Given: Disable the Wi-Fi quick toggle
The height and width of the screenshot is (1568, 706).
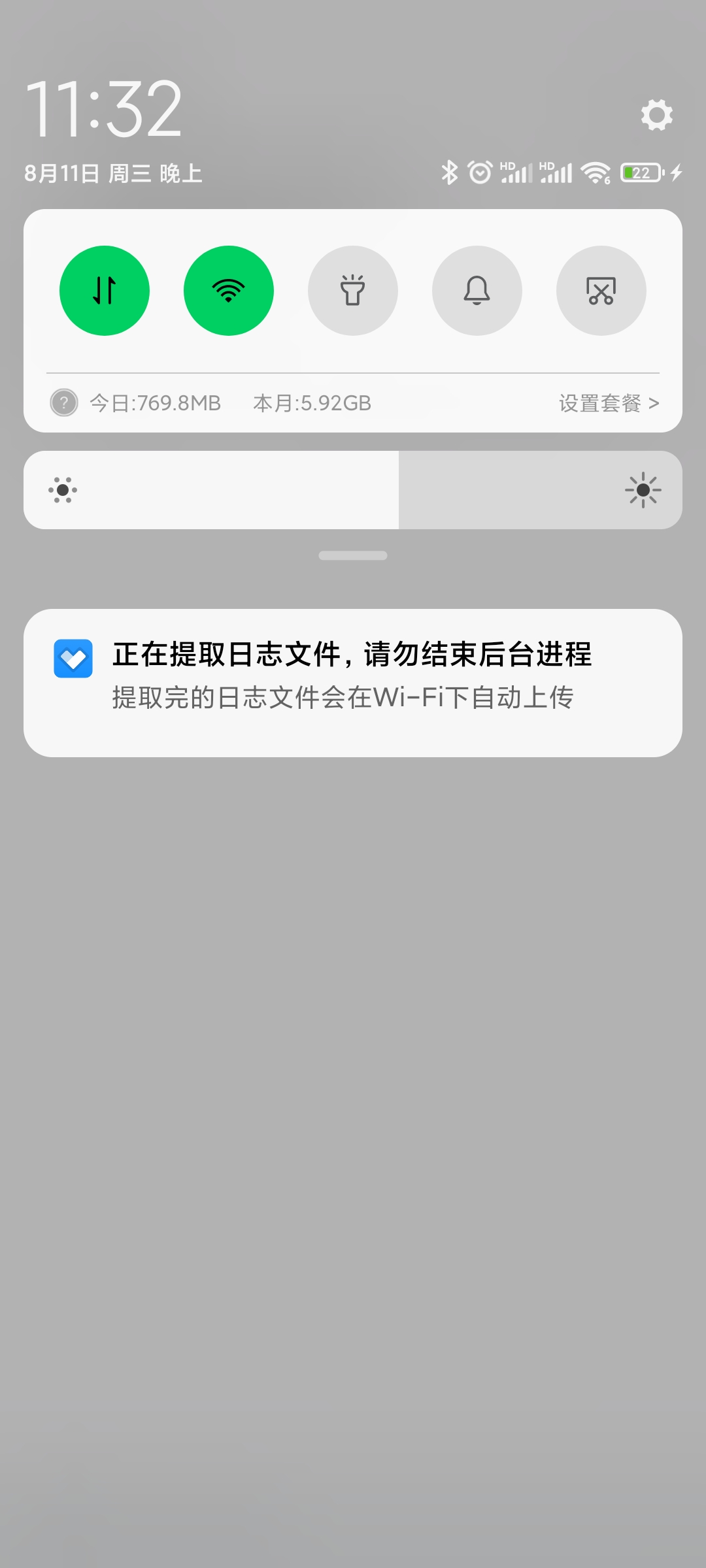Looking at the screenshot, I should click(229, 291).
